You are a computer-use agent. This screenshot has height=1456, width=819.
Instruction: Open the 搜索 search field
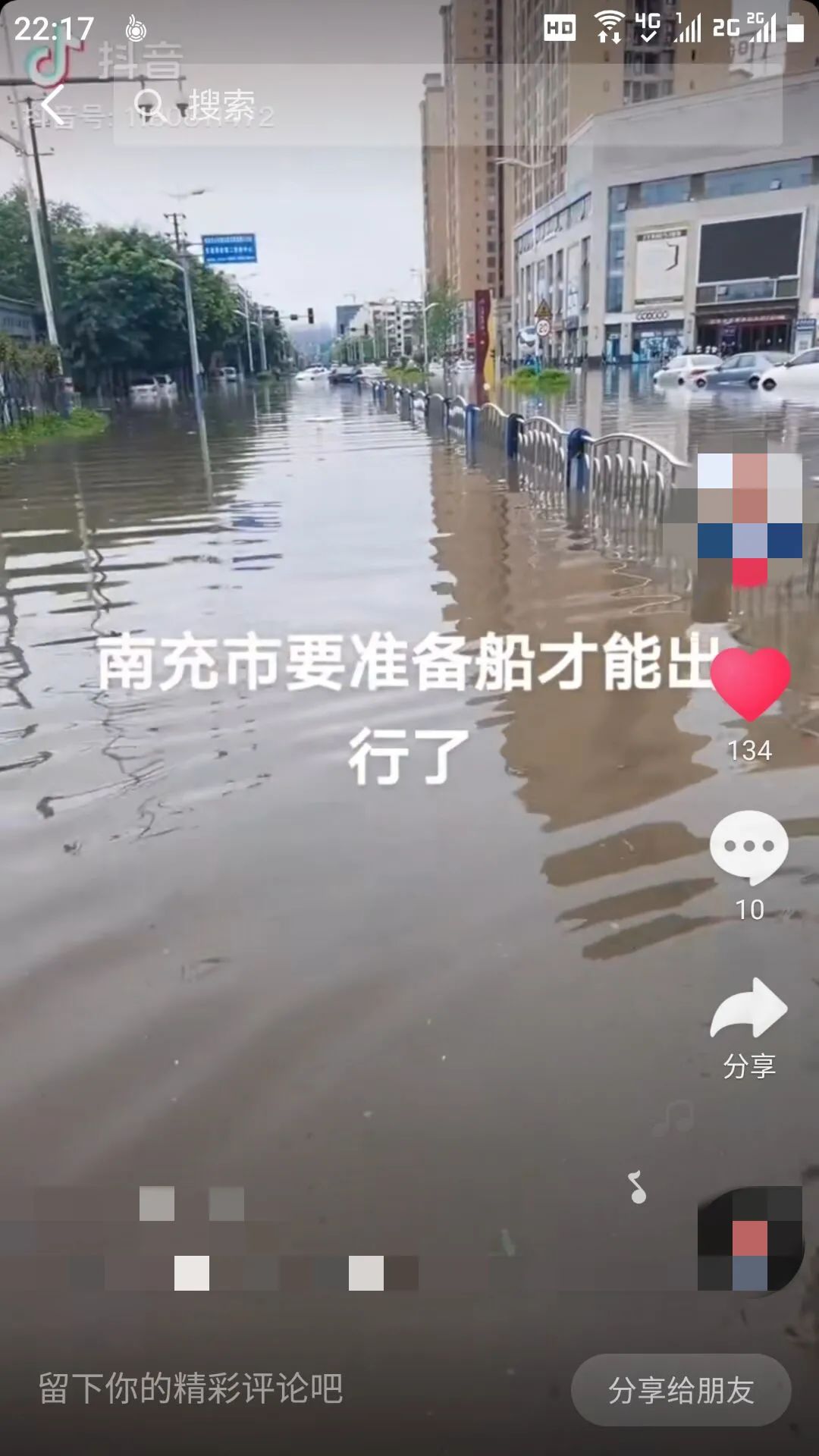click(447, 105)
